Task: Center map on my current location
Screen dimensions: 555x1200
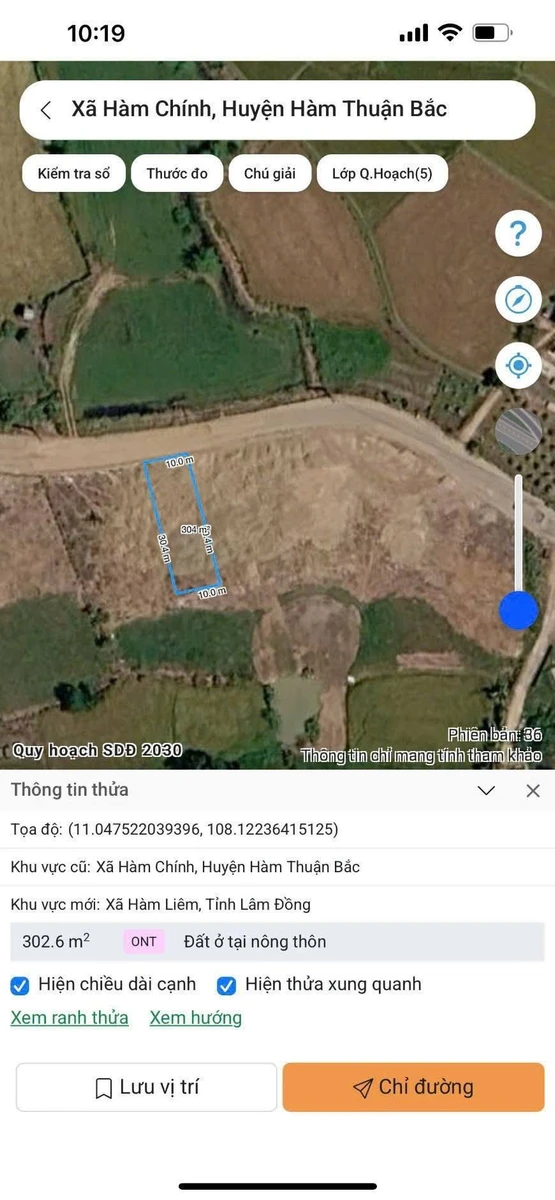Action: [x=518, y=365]
